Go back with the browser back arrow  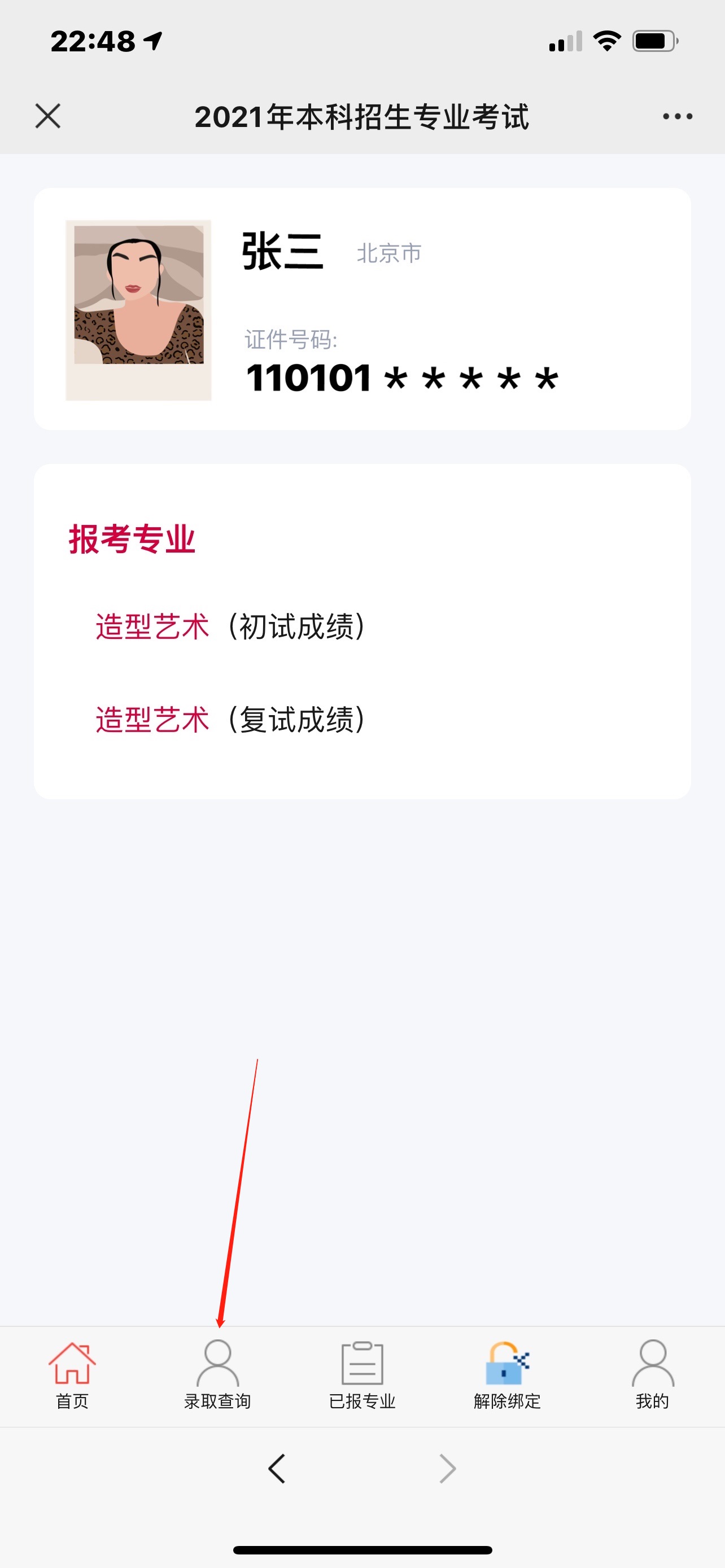tap(277, 1469)
